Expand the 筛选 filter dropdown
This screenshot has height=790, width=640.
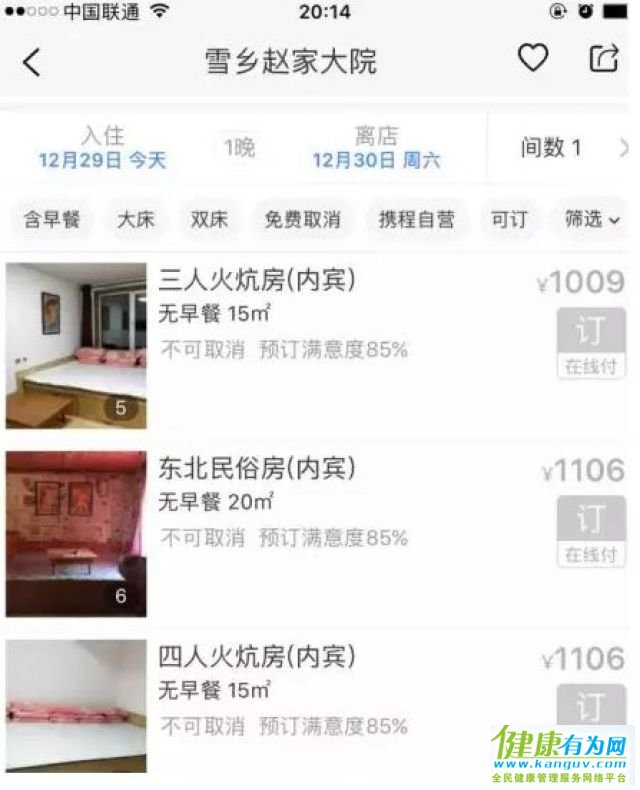(x=592, y=219)
